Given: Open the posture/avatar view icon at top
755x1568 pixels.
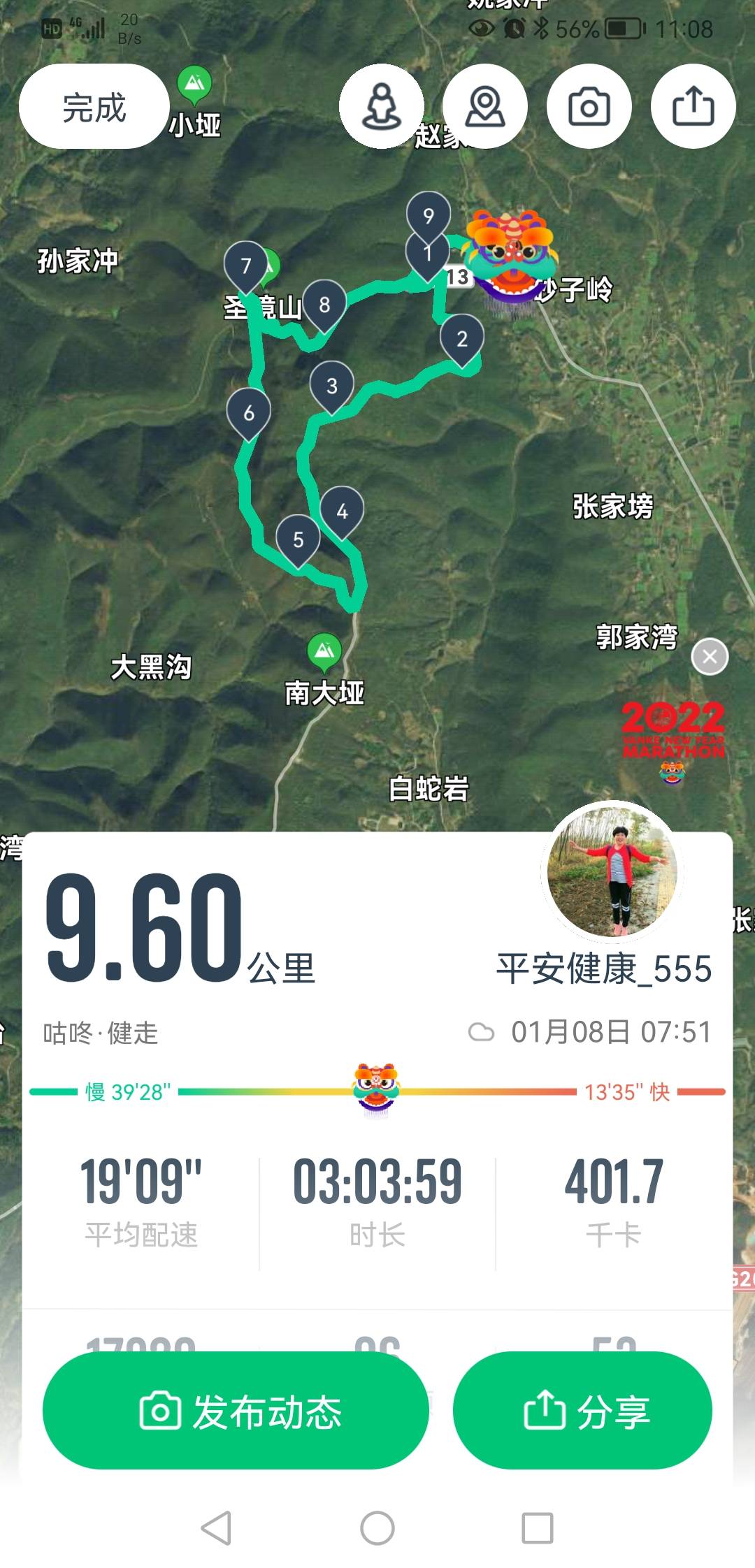Looking at the screenshot, I should [x=382, y=106].
